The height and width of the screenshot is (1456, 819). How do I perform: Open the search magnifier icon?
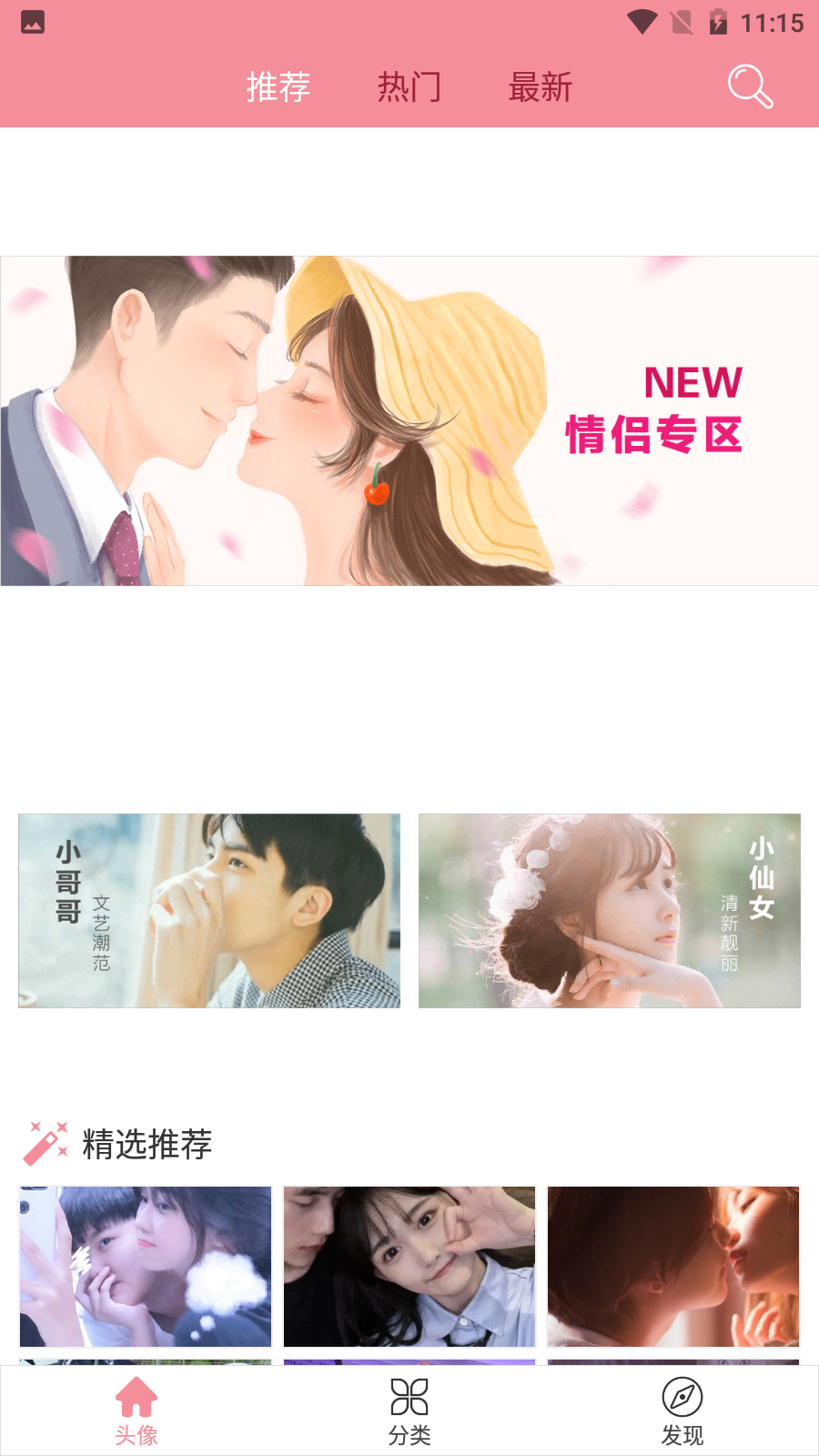750,86
